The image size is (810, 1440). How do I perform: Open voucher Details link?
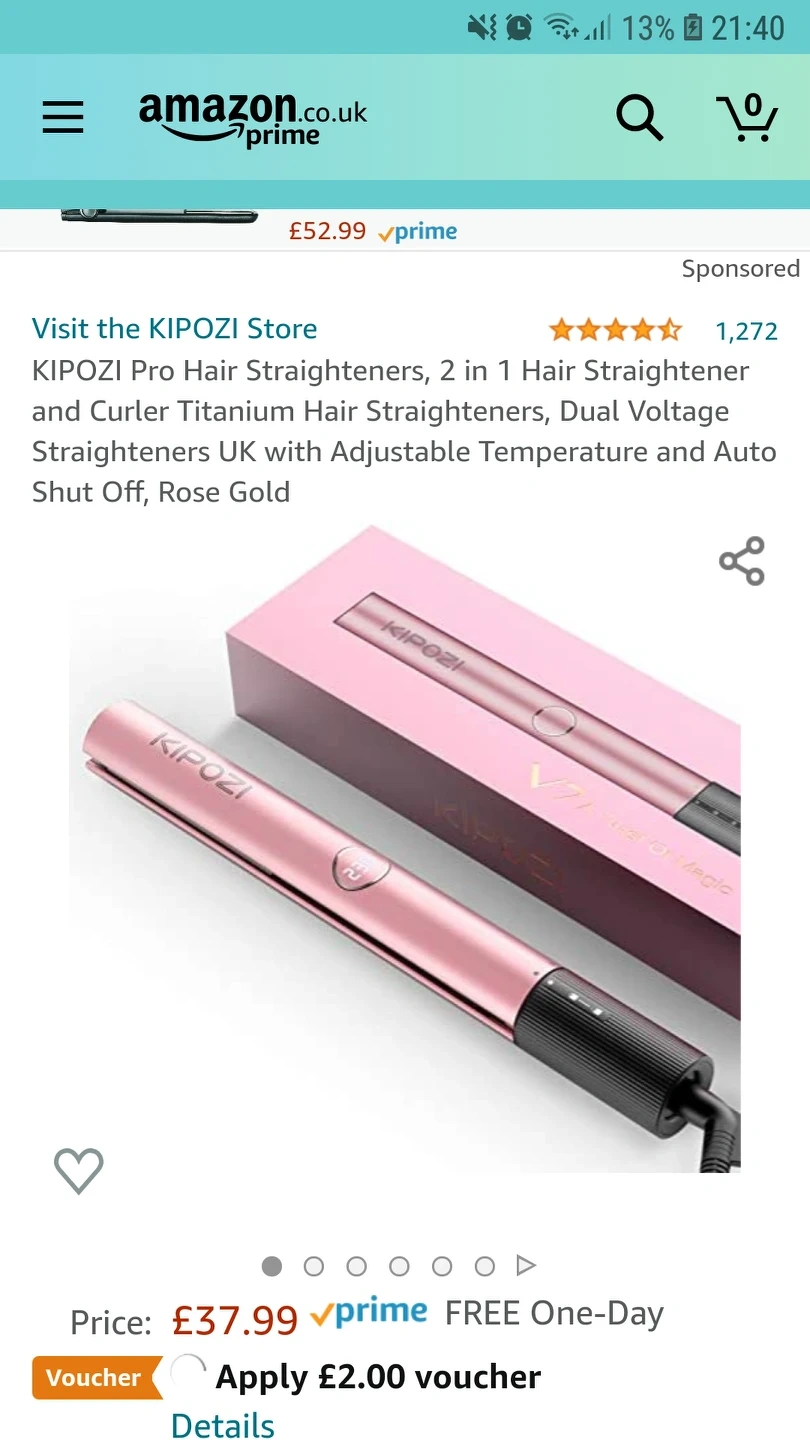(x=222, y=1425)
